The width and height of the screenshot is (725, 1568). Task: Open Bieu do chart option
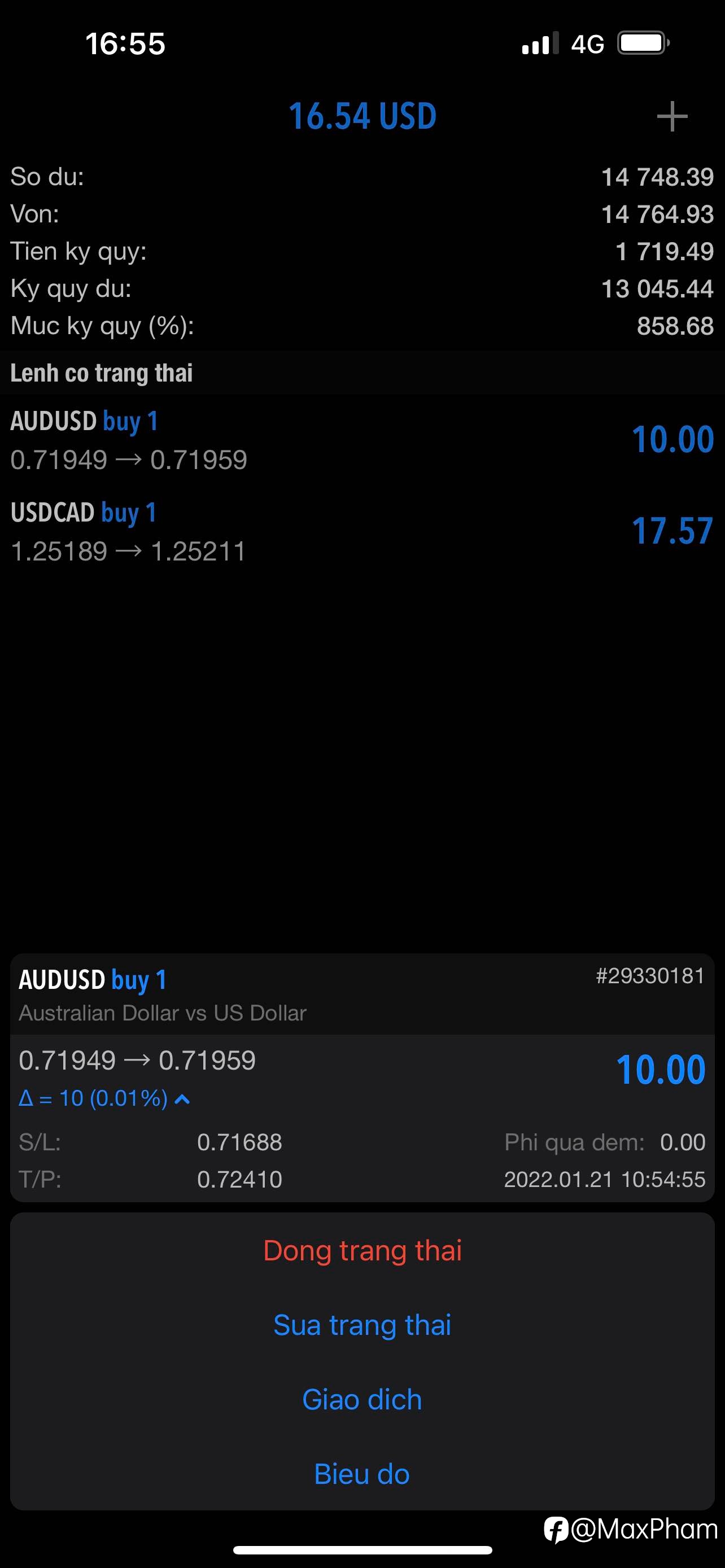coord(362,1474)
